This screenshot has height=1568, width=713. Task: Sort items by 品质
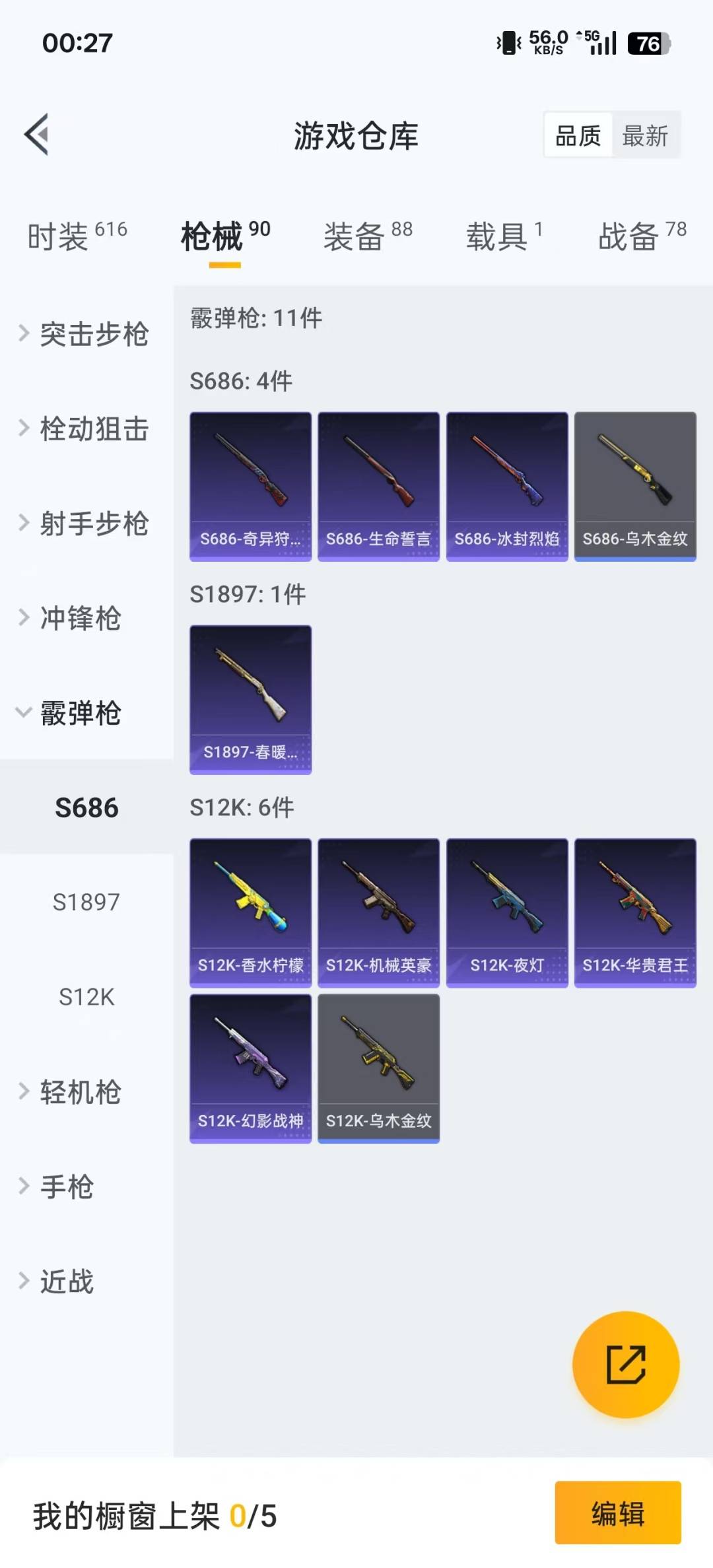pyautogui.click(x=578, y=136)
